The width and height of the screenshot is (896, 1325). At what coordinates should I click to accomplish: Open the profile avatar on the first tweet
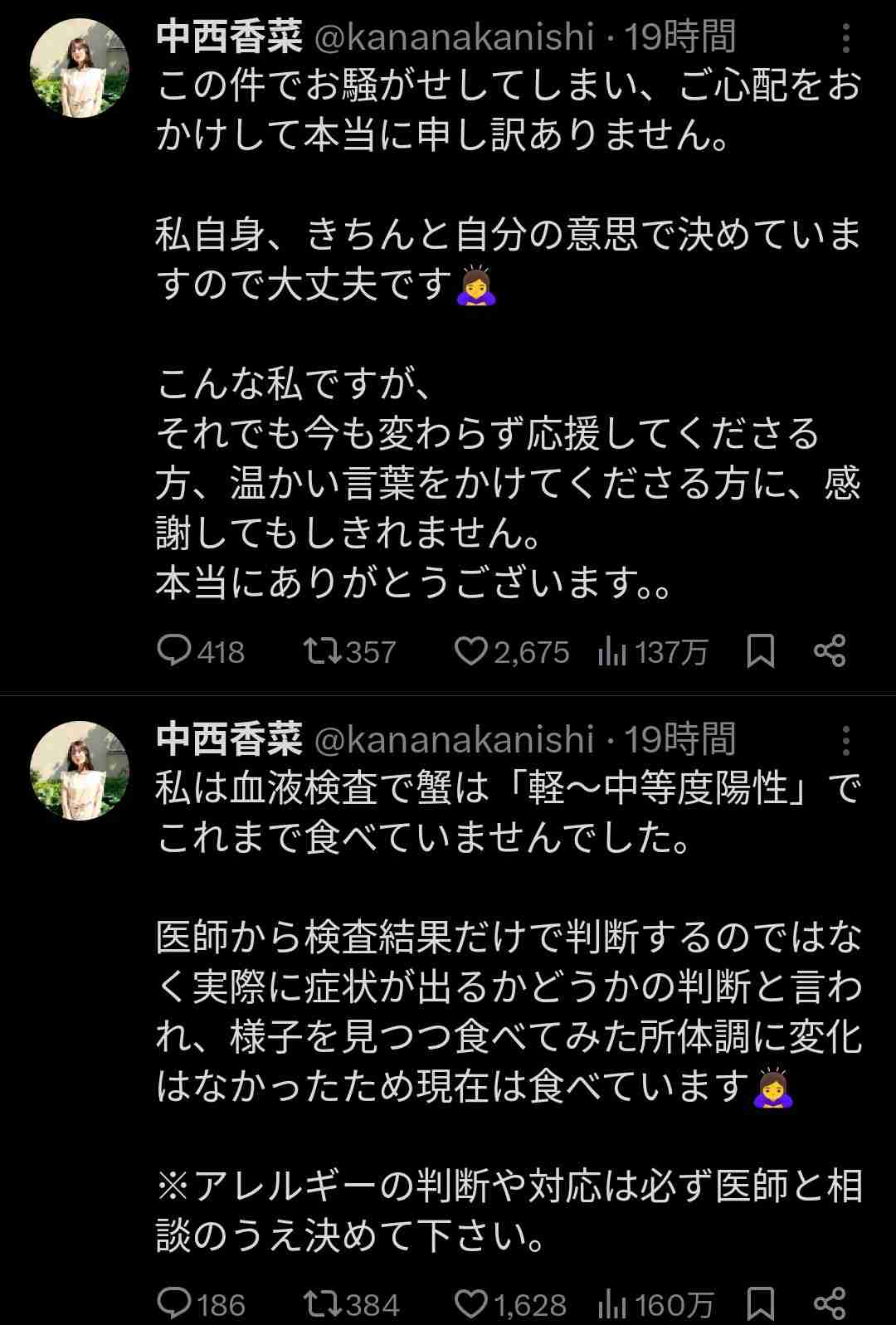[80, 64]
